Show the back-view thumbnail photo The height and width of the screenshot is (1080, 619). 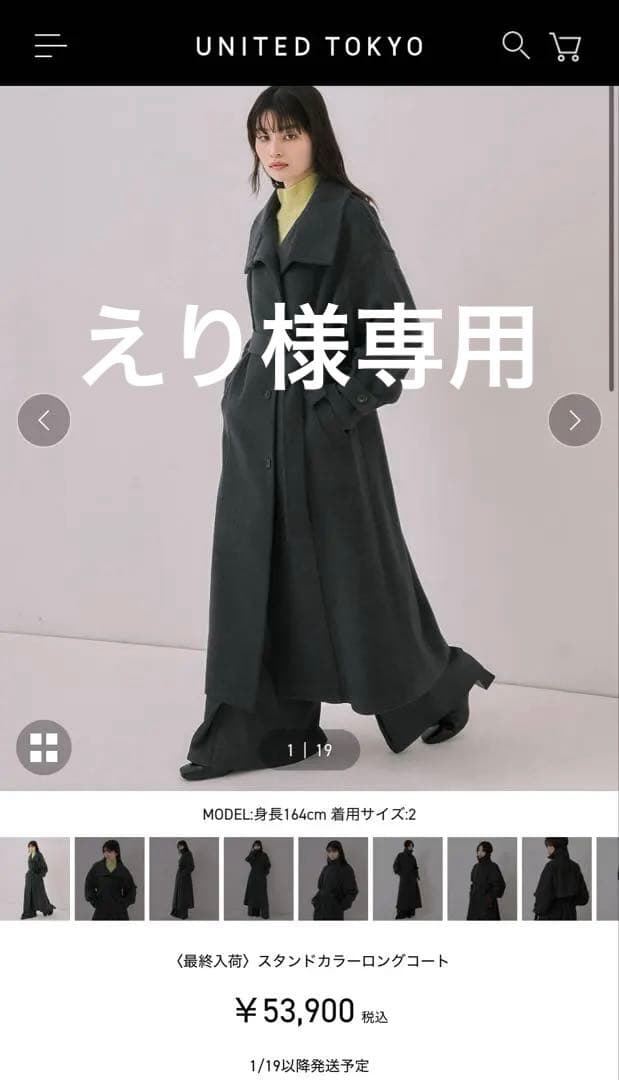556,879
